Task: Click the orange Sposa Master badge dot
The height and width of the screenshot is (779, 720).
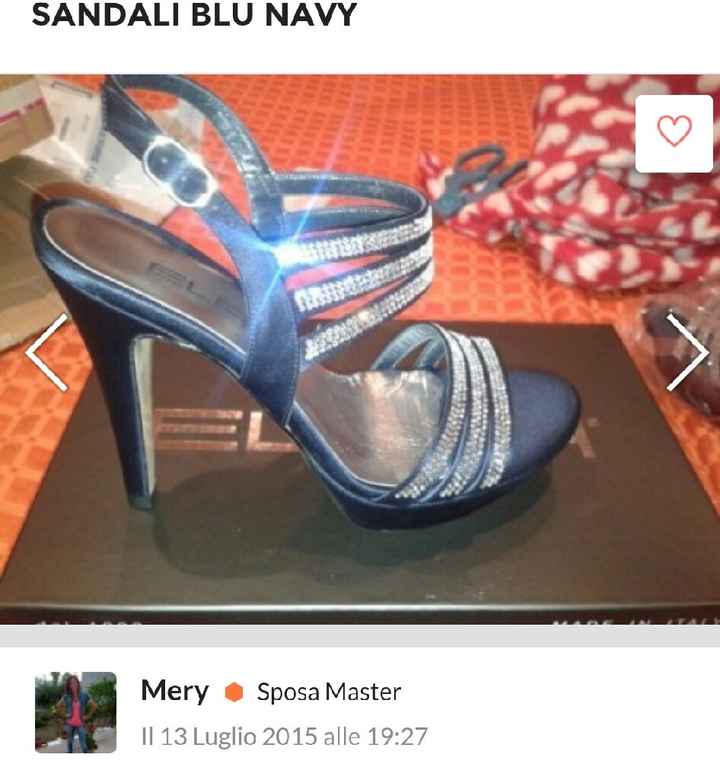Action: [237, 688]
